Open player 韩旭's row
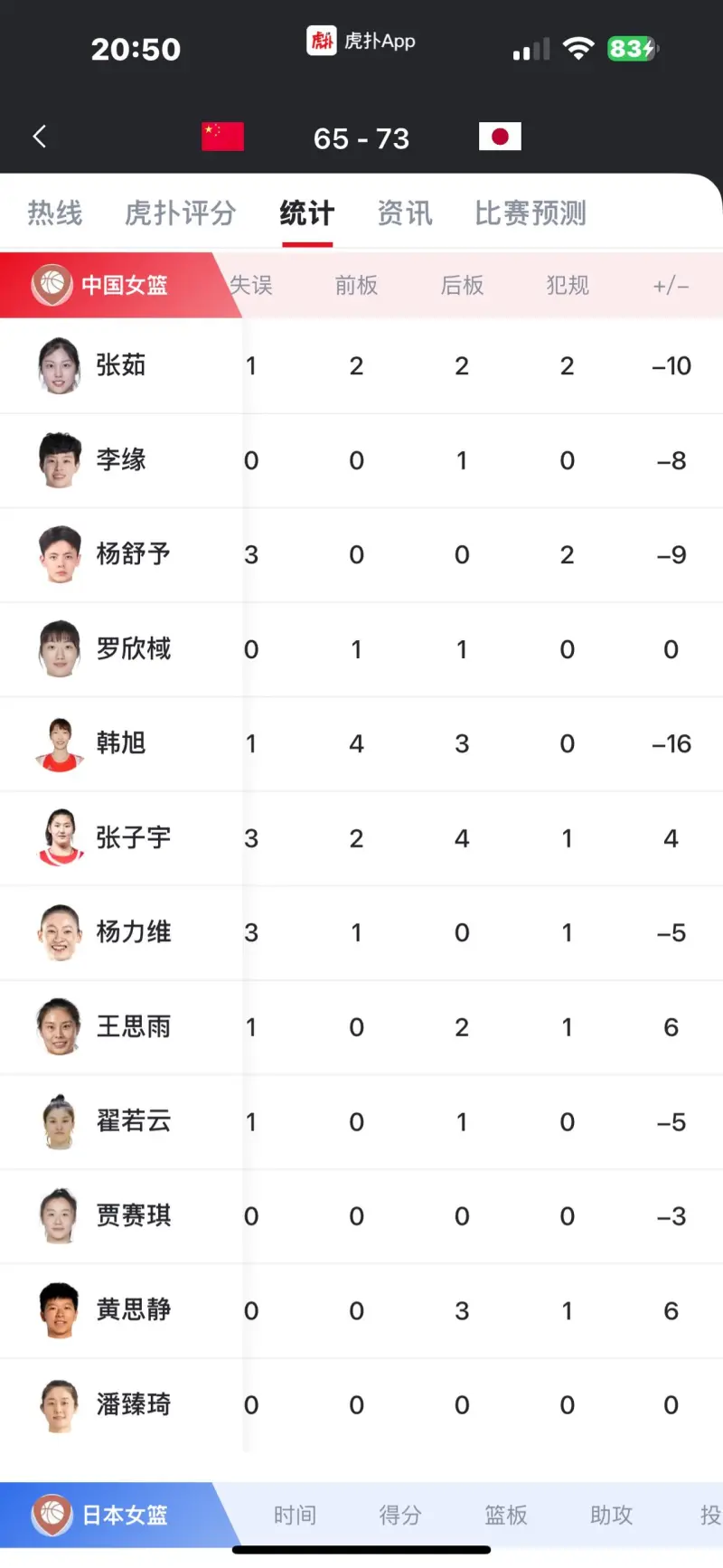The image size is (723, 1568). tap(361, 744)
